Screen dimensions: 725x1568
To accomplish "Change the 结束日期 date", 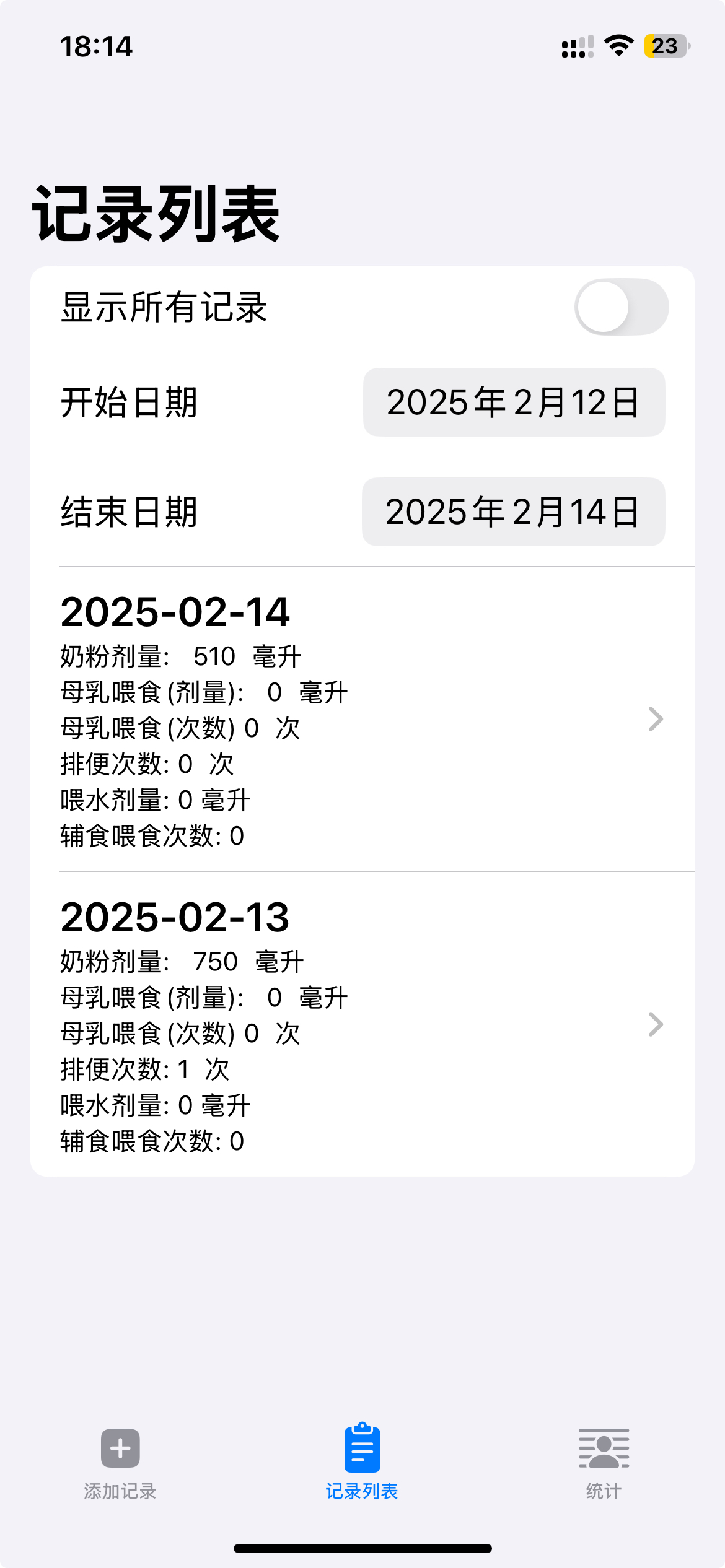I will click(514, 512).
